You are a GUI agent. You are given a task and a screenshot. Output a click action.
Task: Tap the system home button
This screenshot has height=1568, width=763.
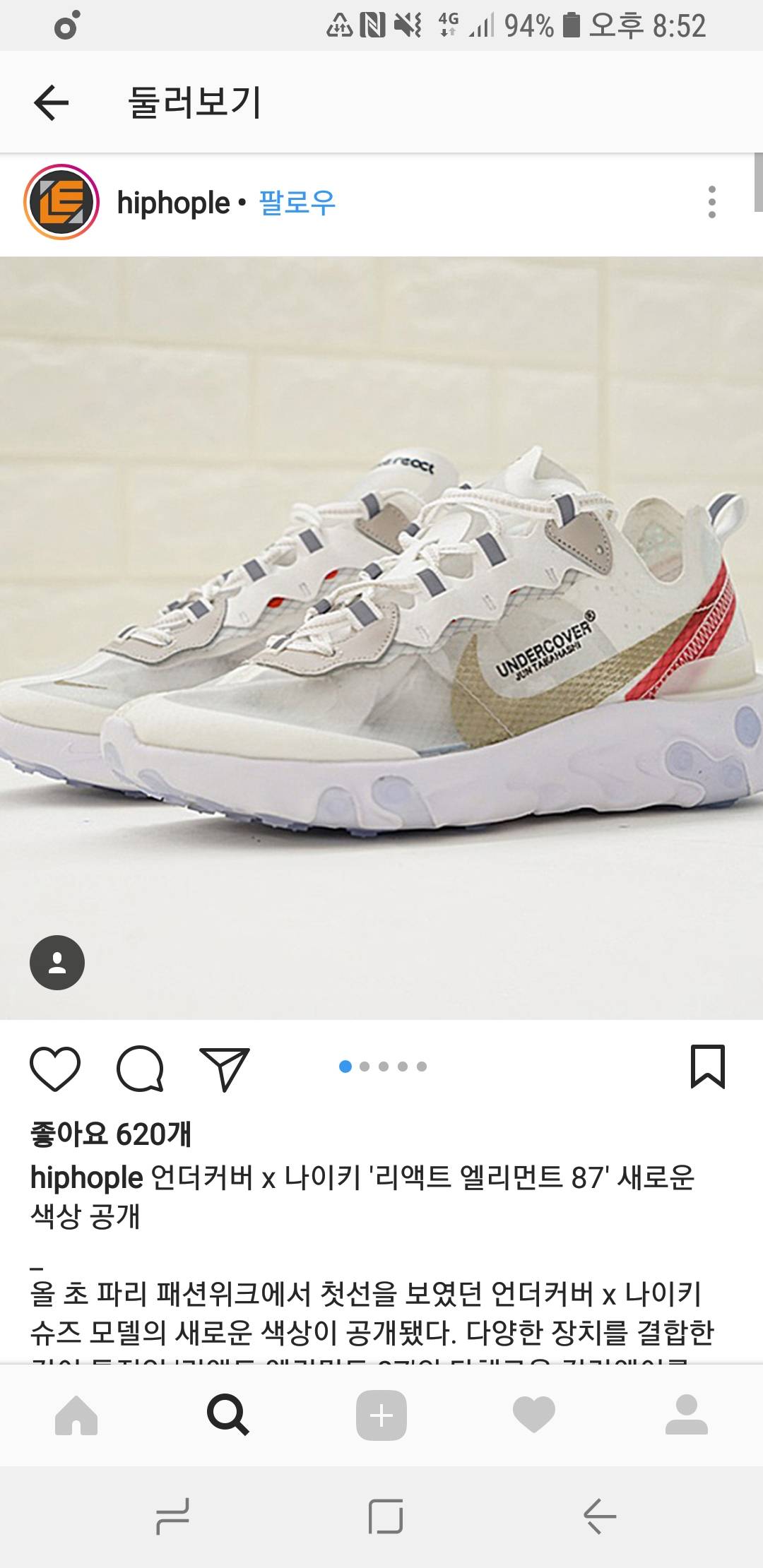coord(386,1516)
